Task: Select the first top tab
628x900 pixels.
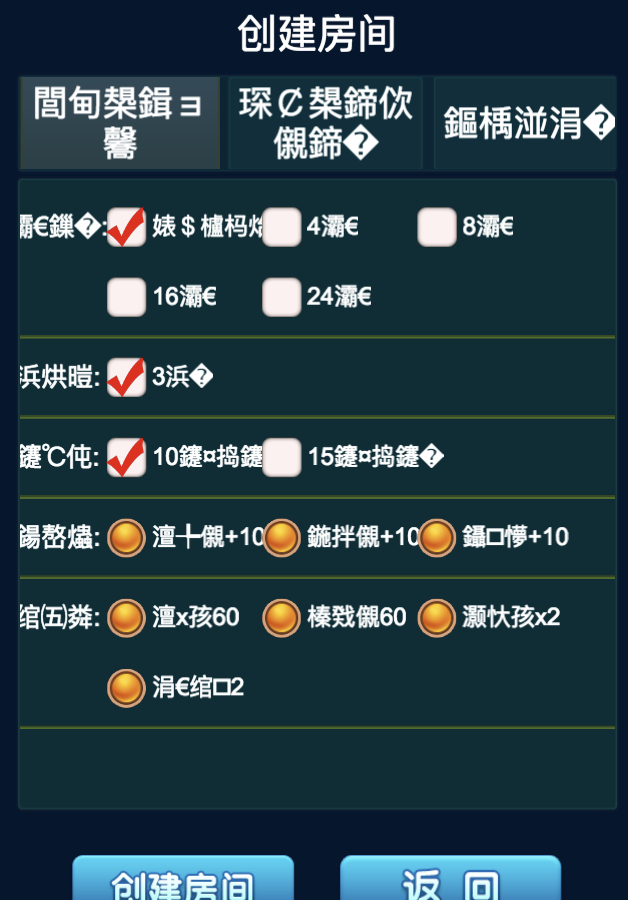Action: tap(119, 124)
